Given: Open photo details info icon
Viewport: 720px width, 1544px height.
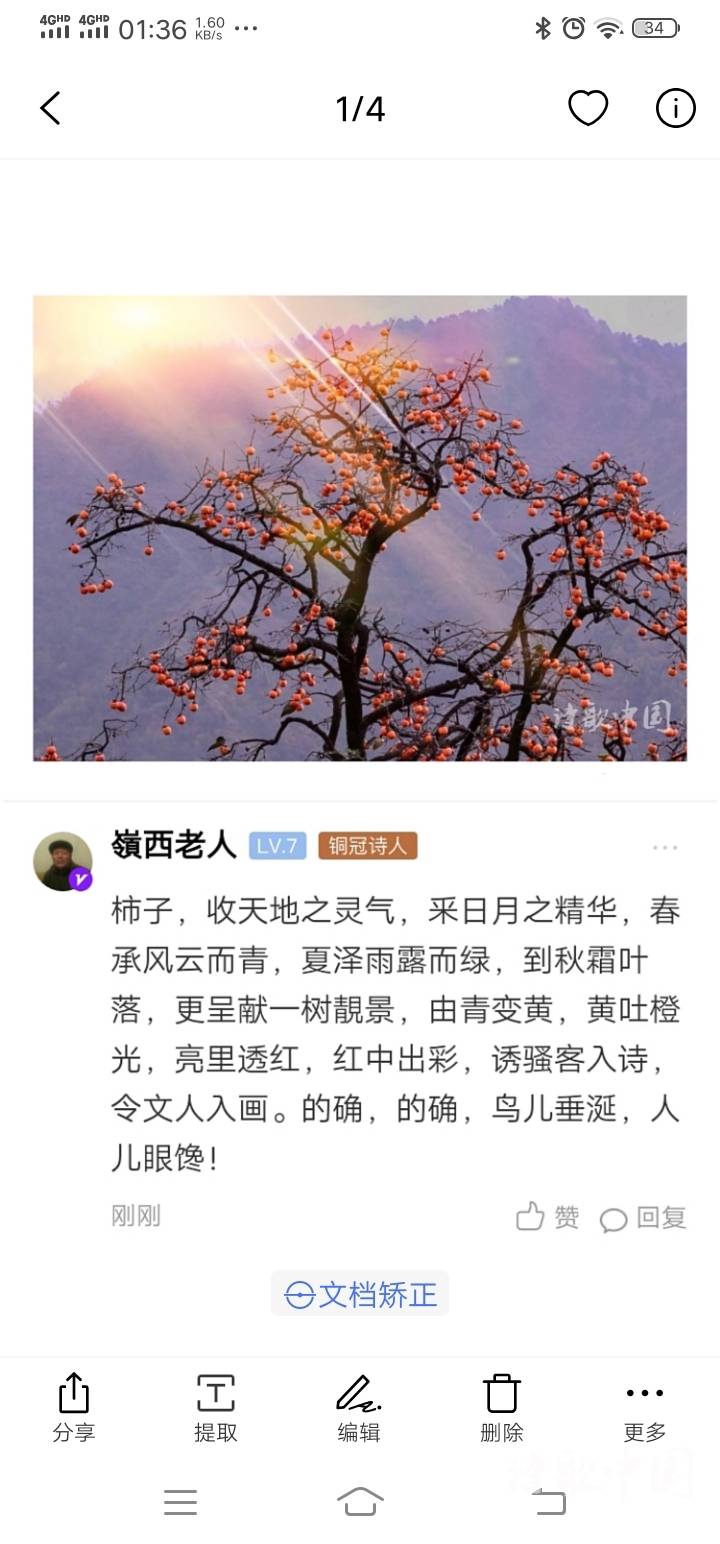Looking at the screenshot, I should (675, 108).
